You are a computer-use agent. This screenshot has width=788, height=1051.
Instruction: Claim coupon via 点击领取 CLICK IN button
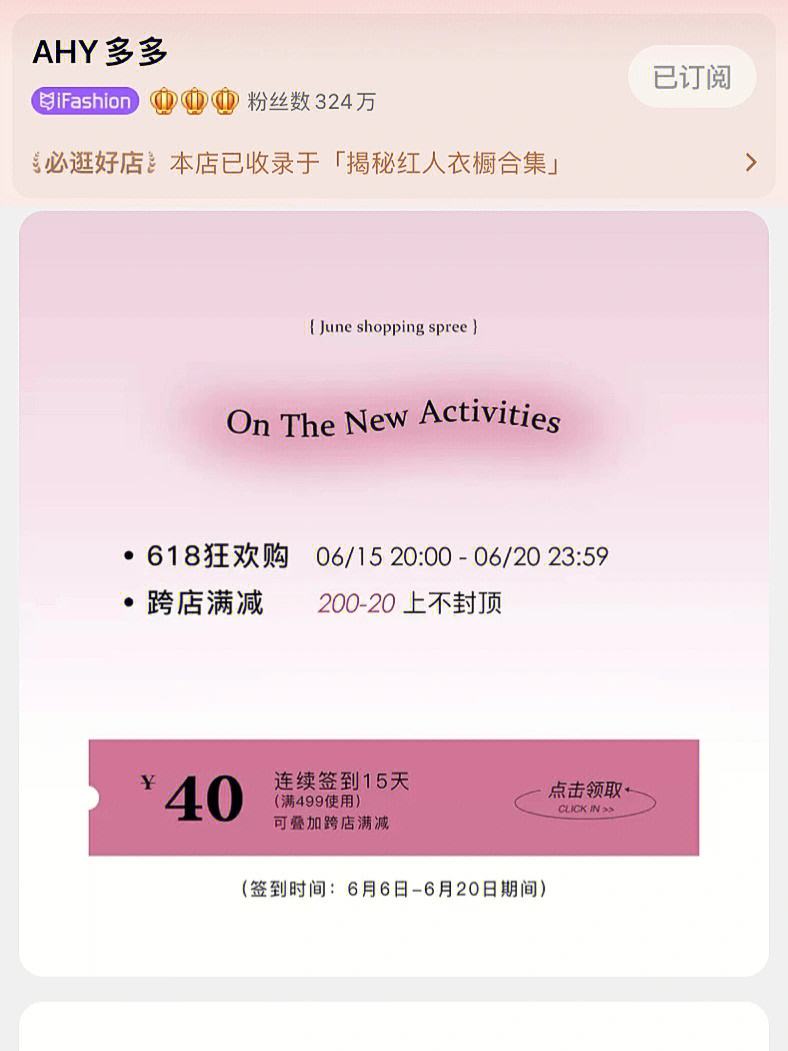tap(585, 798)
